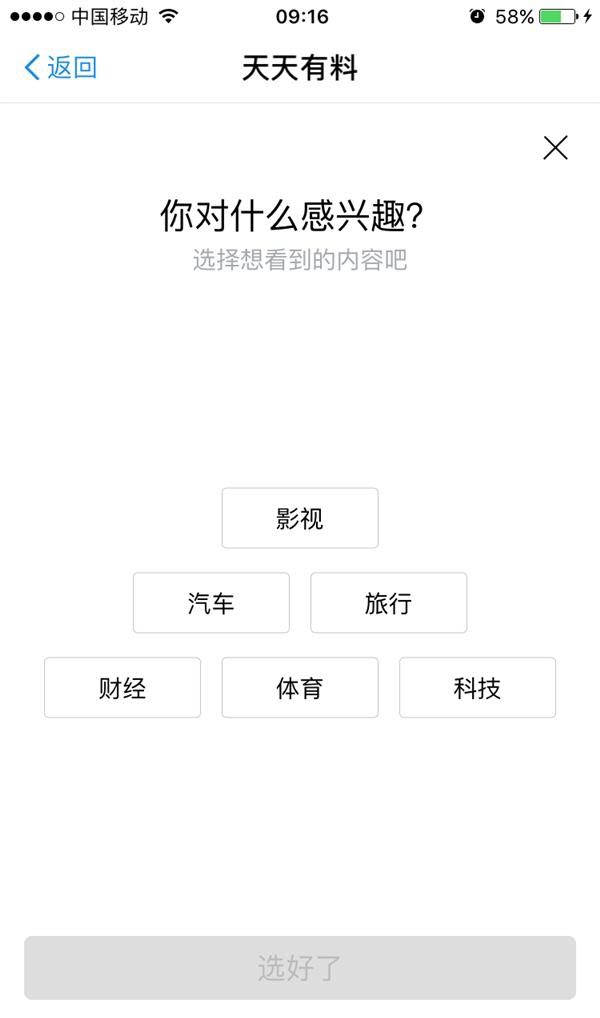Go back via 返回
This screenshot has width=600, height=1018.
pos(60,68)
